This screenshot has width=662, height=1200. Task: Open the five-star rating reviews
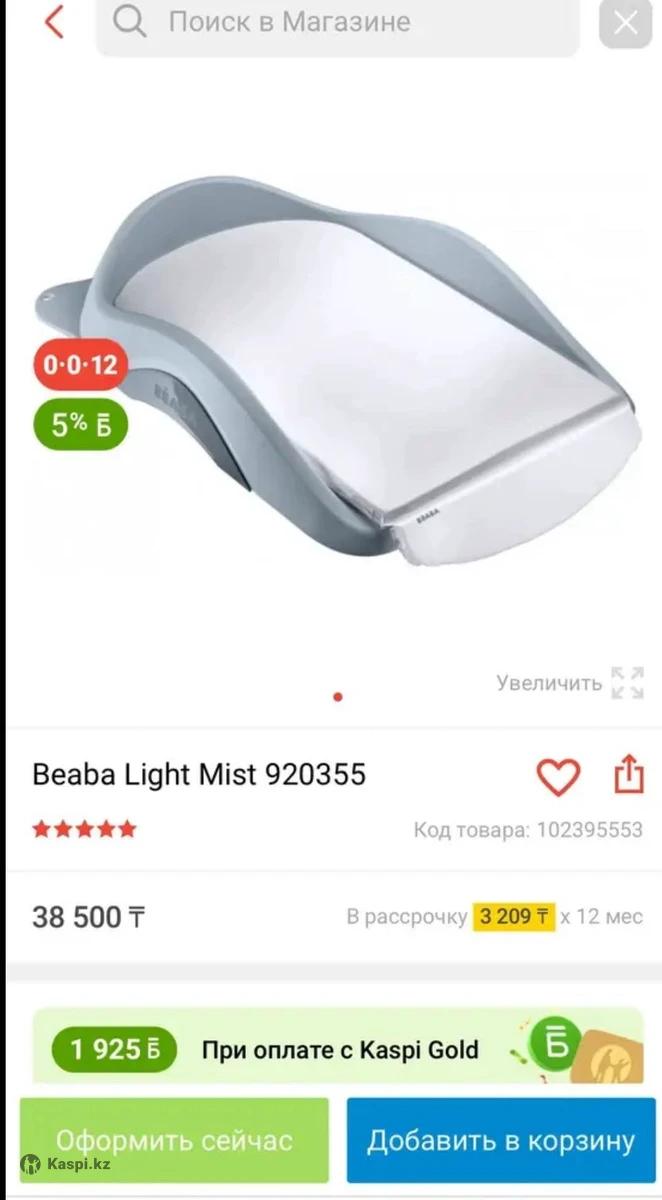tap(85, 829)
